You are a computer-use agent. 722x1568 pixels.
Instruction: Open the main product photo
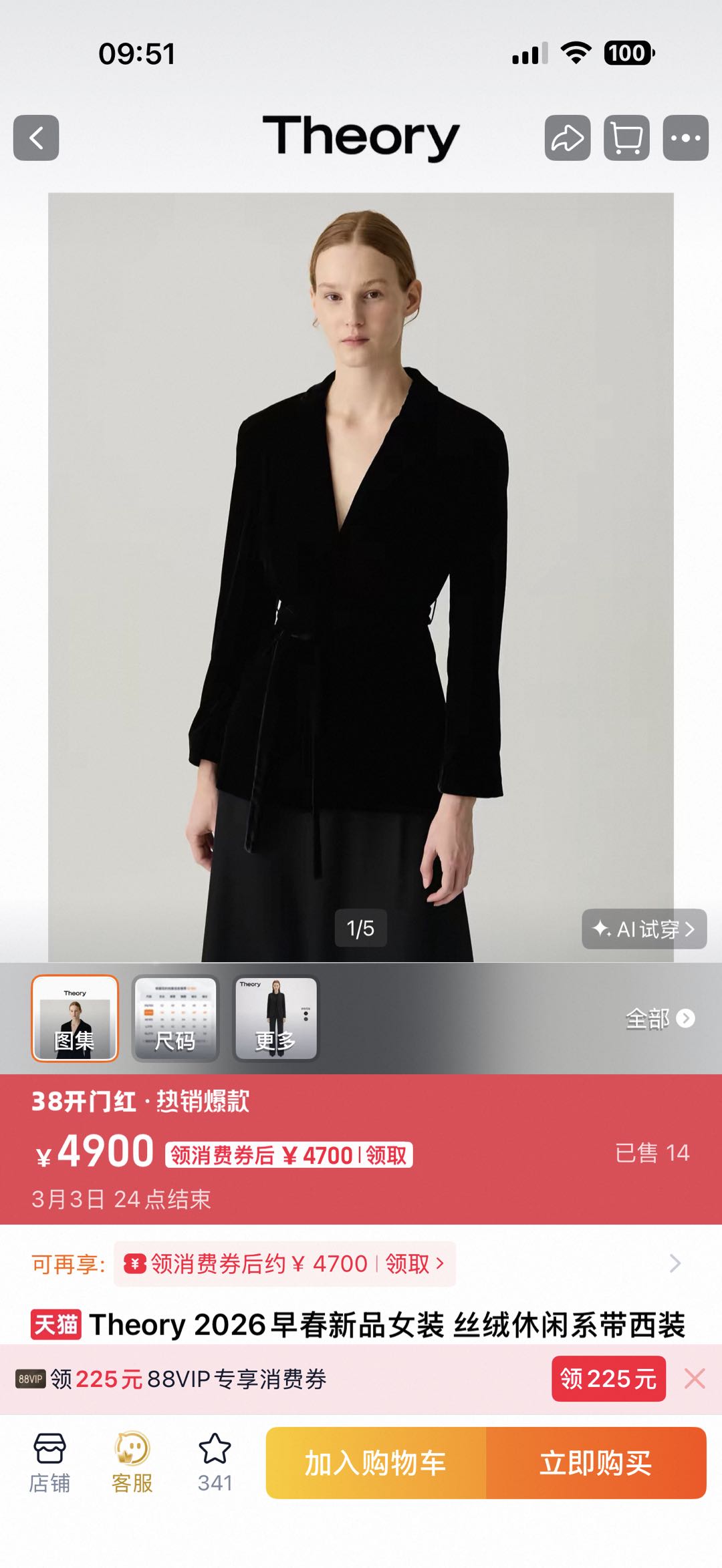(361, 577)
